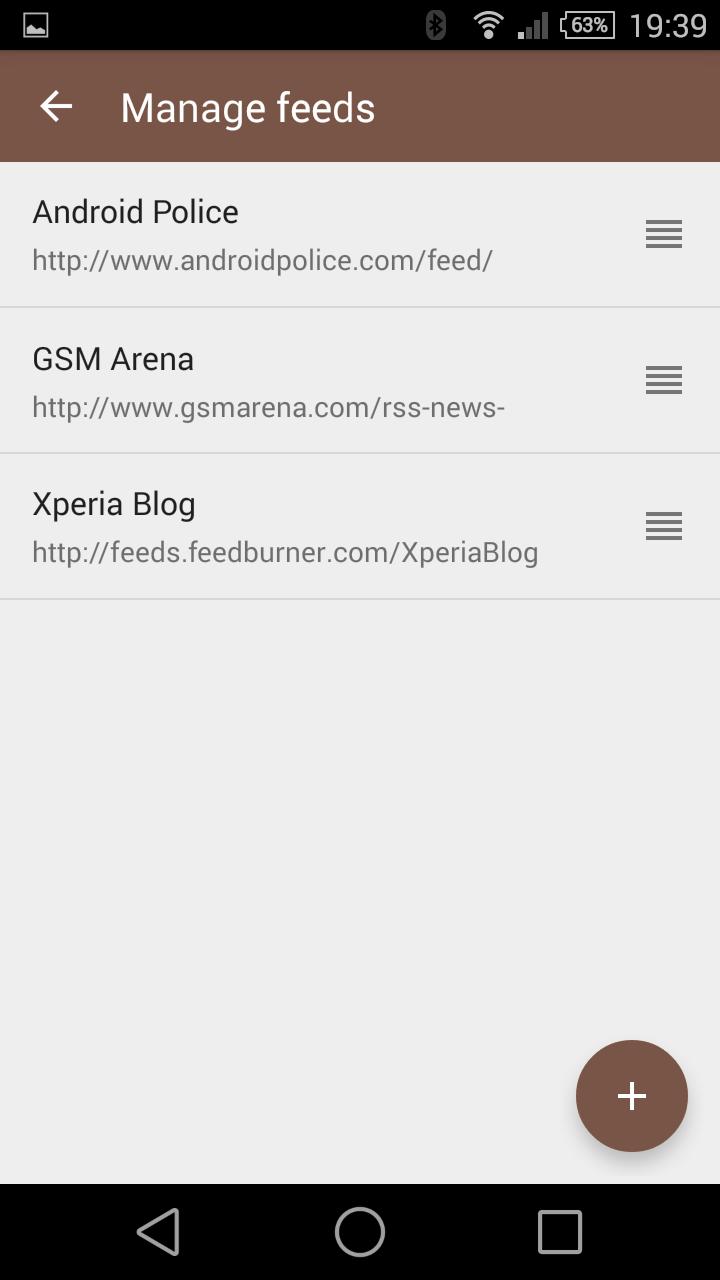This screenshot has width=720, height=1280.
Task: Open the Android Police feed entry
Action: (300, 235)
